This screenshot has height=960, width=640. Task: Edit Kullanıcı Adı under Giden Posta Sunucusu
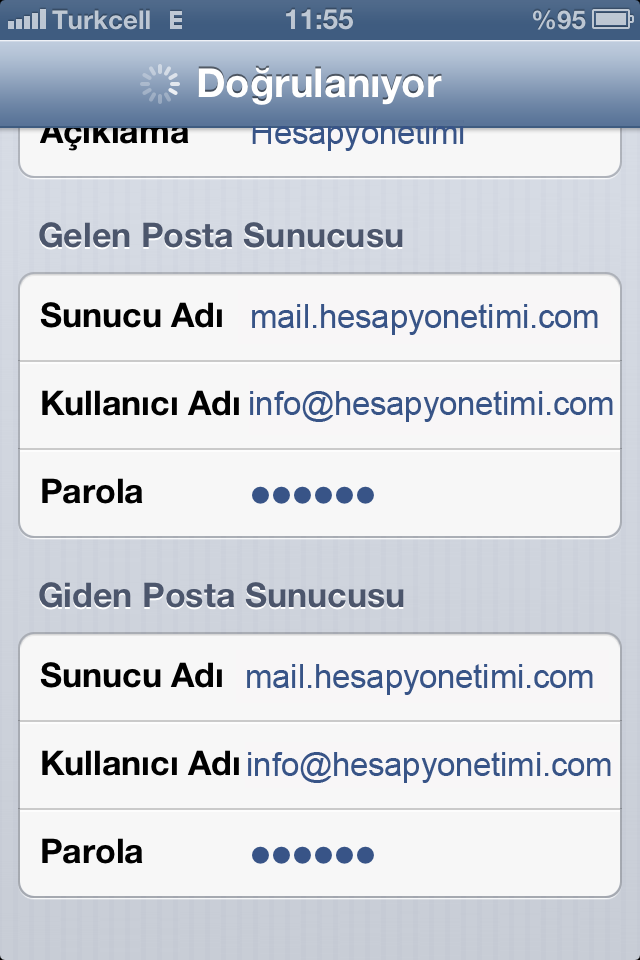click(x=428, y=765)
